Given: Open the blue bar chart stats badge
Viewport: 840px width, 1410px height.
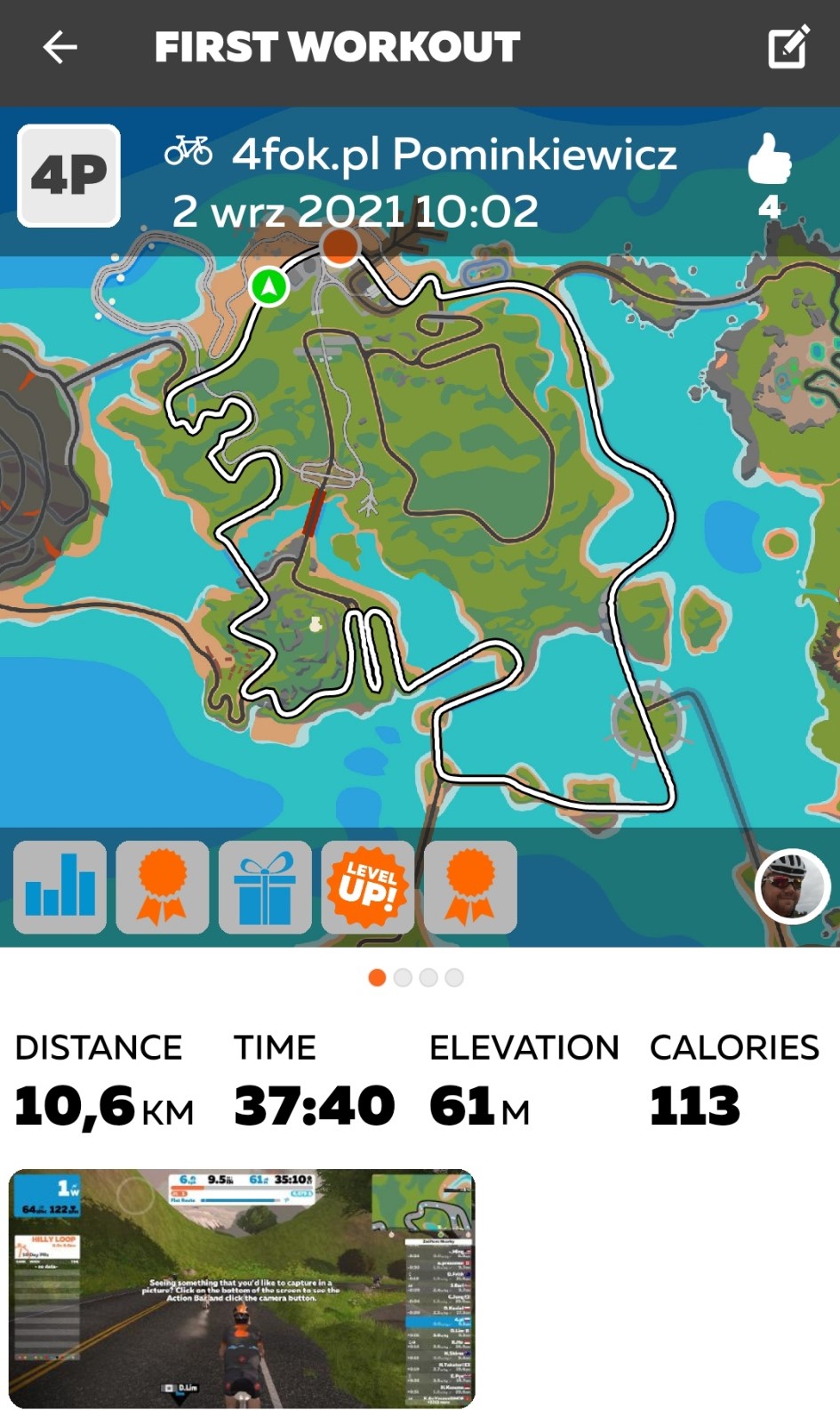Looking at the screenshot, I should point(60,887).
